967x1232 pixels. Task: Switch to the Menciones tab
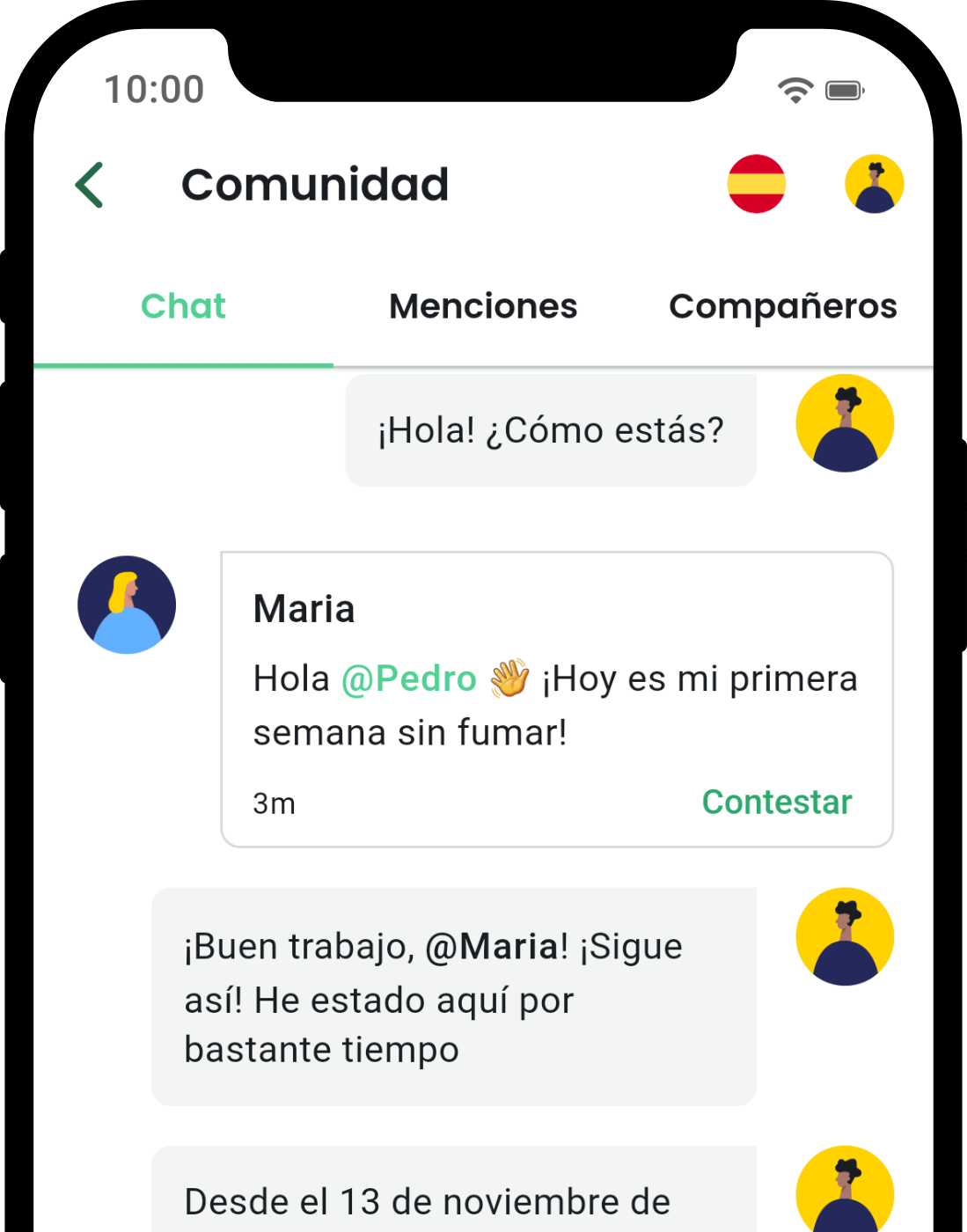483,306
